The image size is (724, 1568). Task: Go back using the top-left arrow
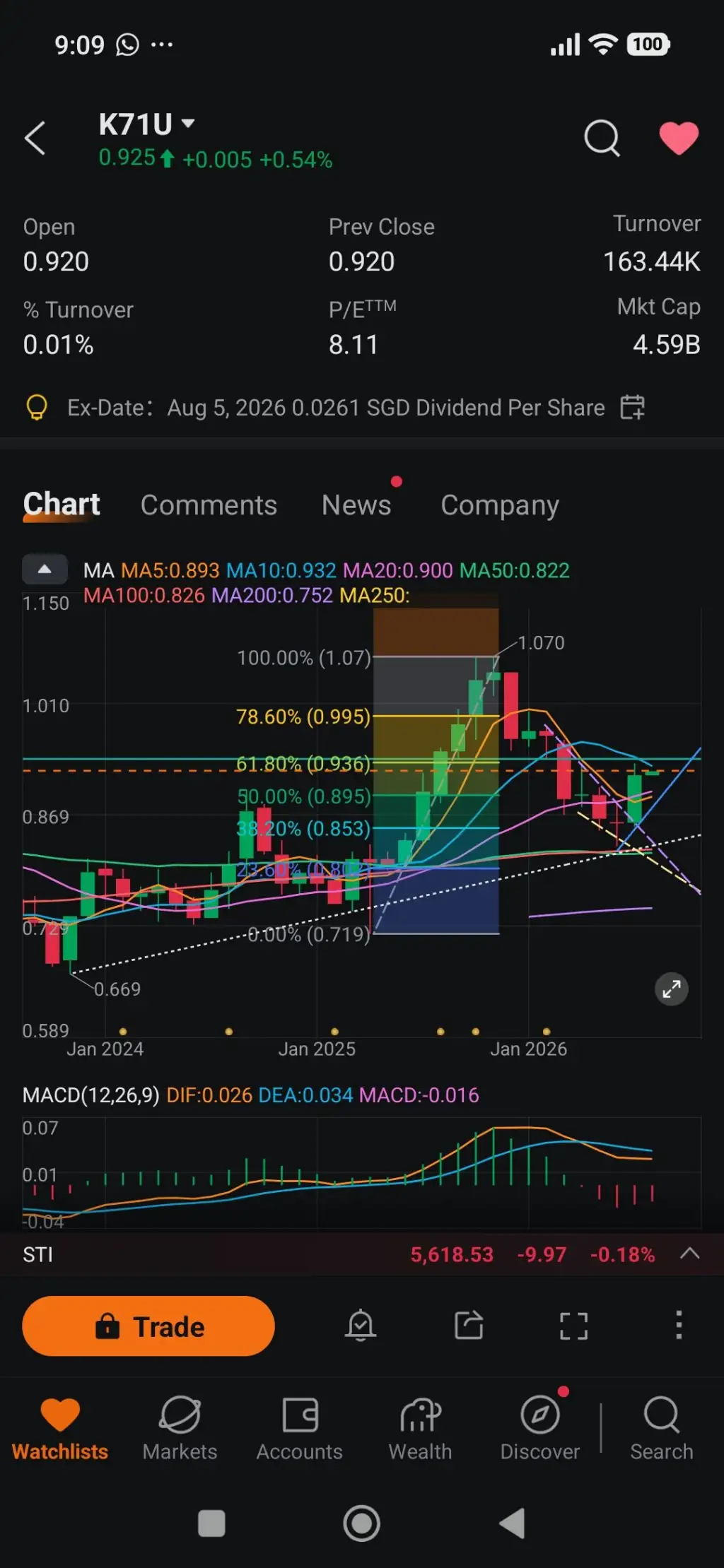[35, 138]
